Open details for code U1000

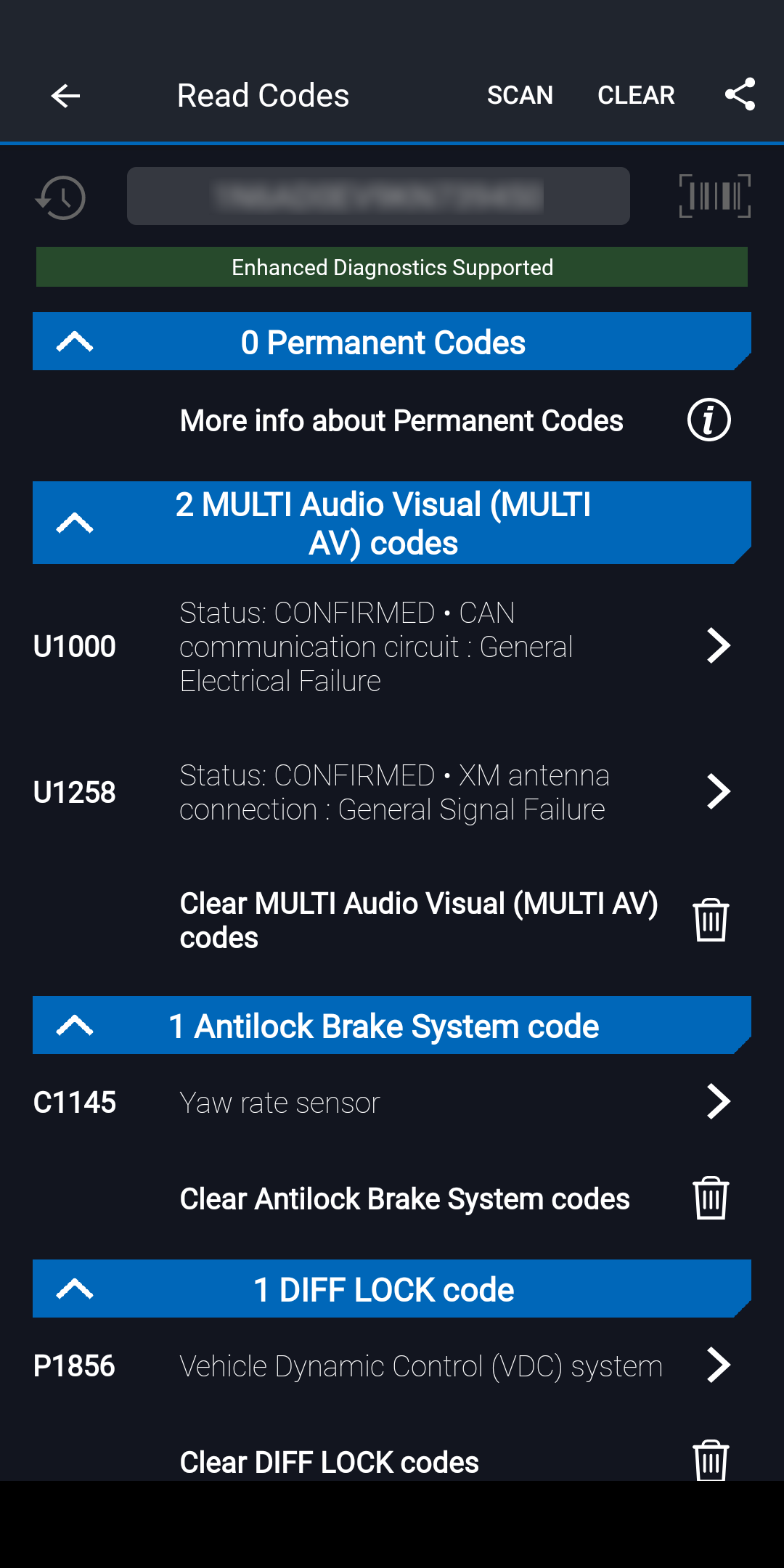pyautogui.click(x=718, y=646)
